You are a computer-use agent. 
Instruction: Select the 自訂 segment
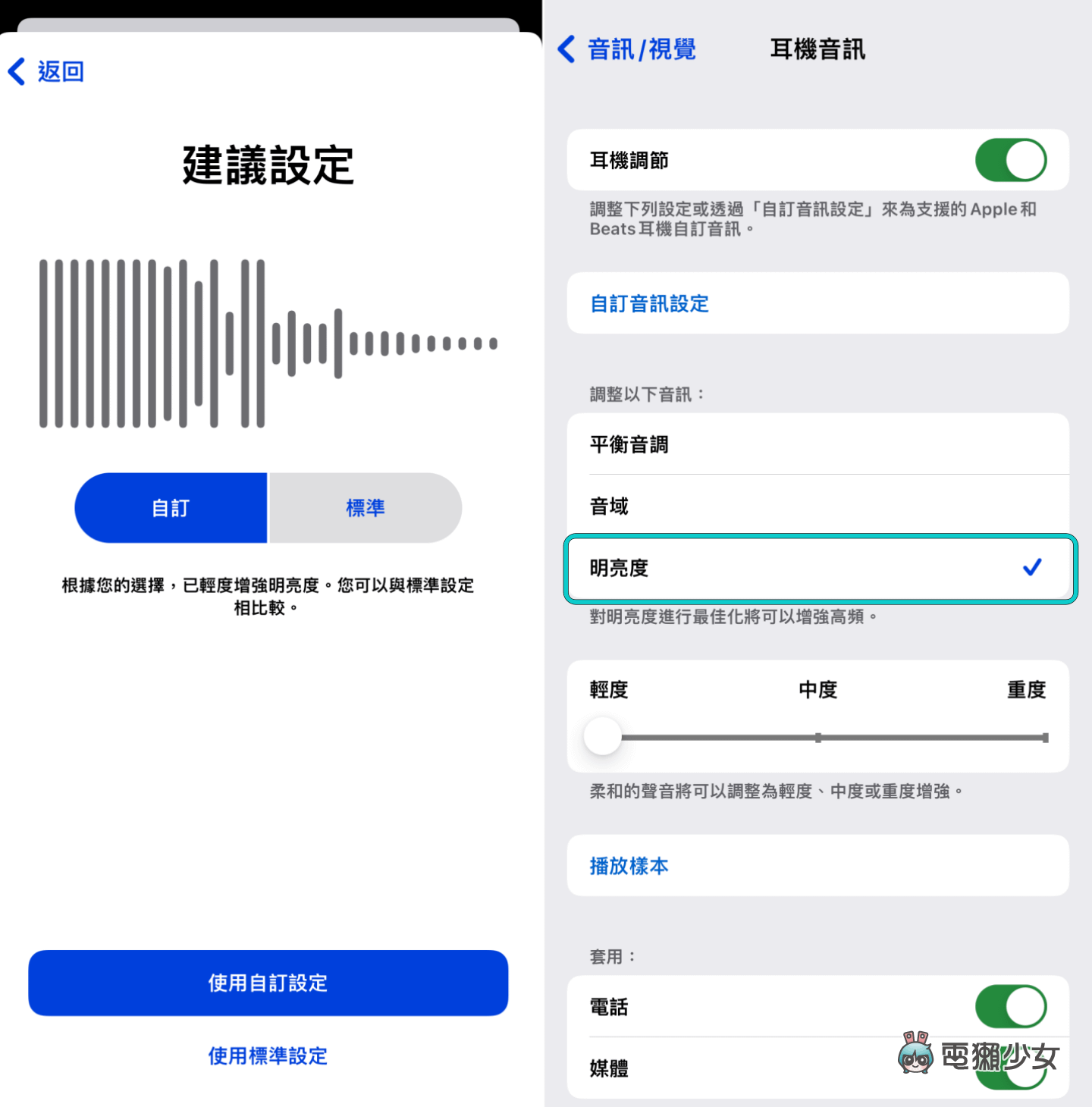[171, 508]
